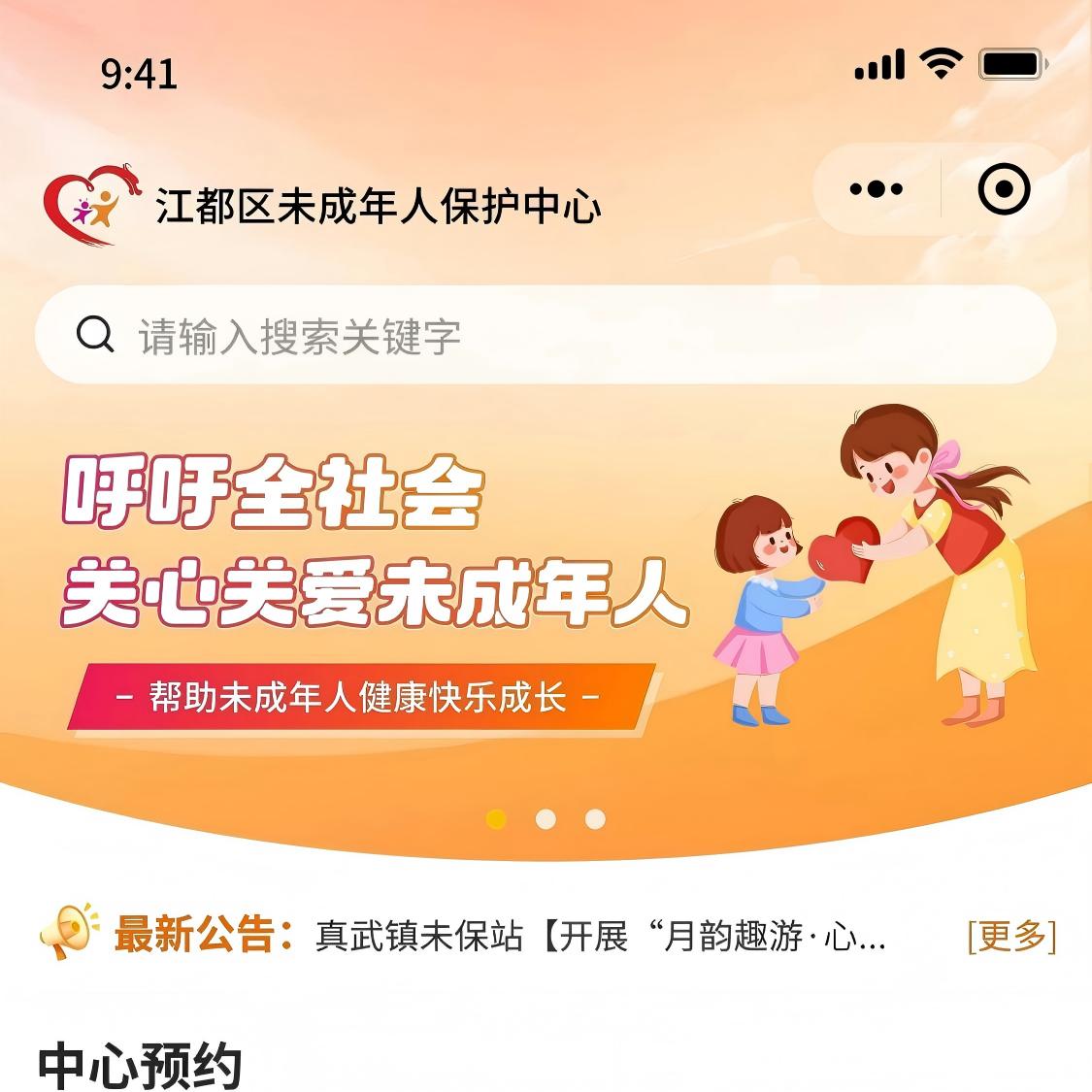Image resolution: width=1092 pixels, height=1092 pixels.
Task: View more announcements via [更多]
Action: (1010, 937)
